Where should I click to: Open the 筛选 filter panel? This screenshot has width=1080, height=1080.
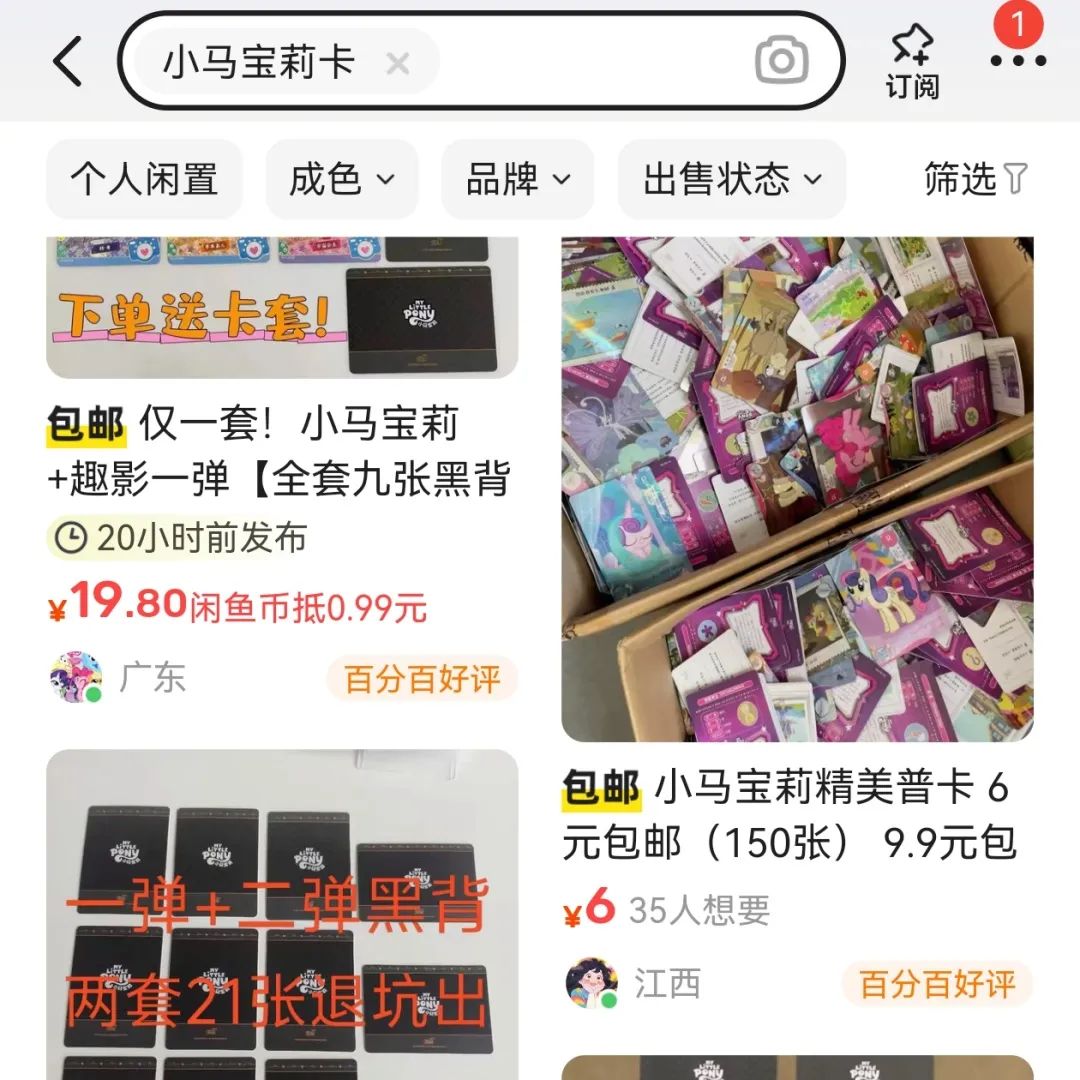click(975, 180)
